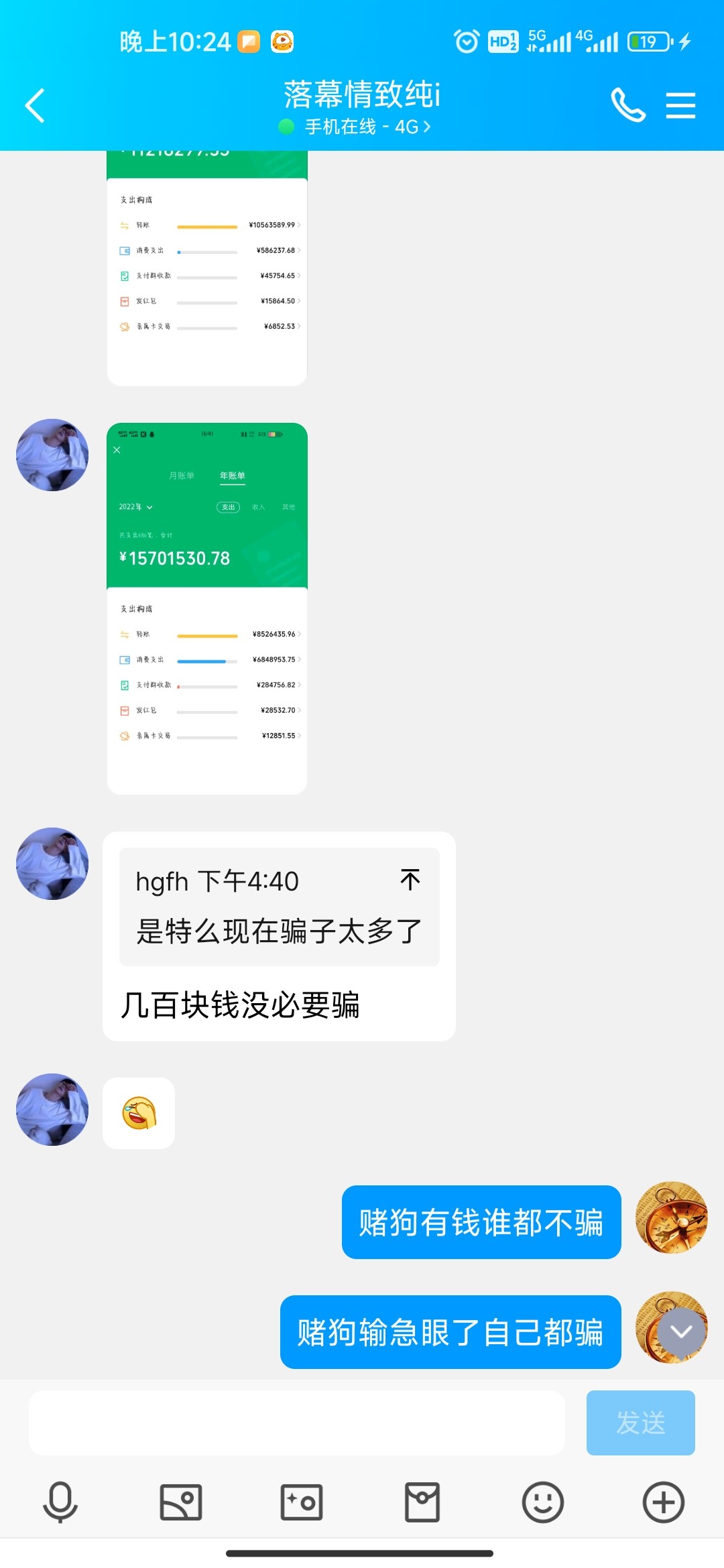Open more attachment options
Screen dimensions: 724x1568
click(664, 1502)
